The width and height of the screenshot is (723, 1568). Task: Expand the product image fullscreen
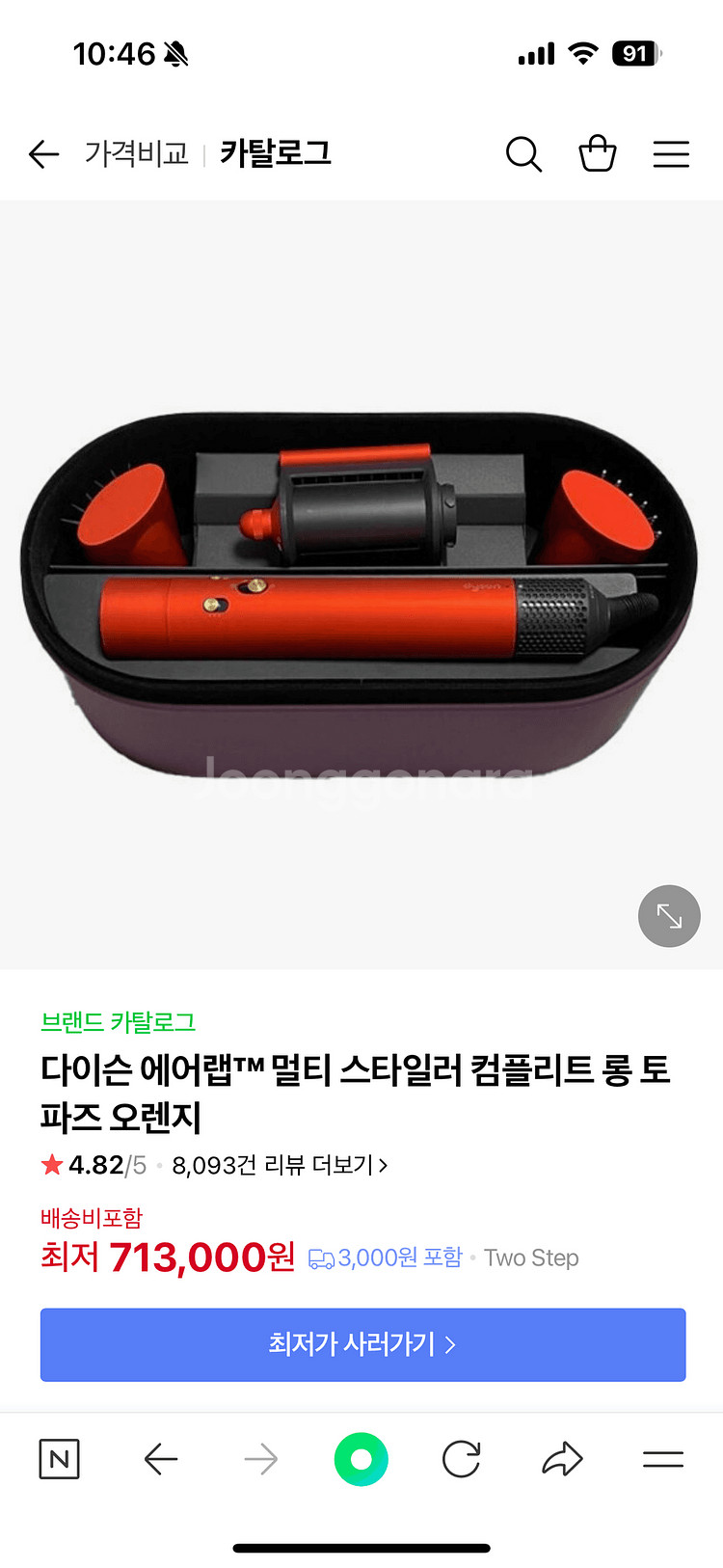point(668,916)
